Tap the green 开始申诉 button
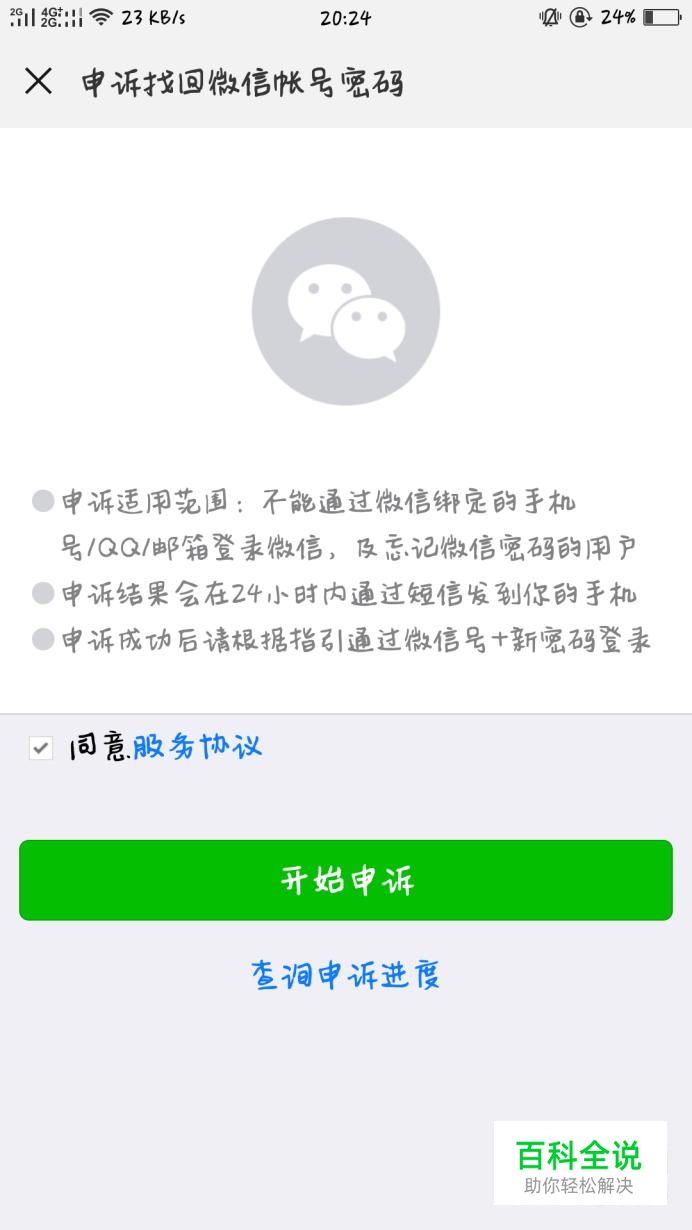This screenshot has height=1230, width=692. click(346, 880)
